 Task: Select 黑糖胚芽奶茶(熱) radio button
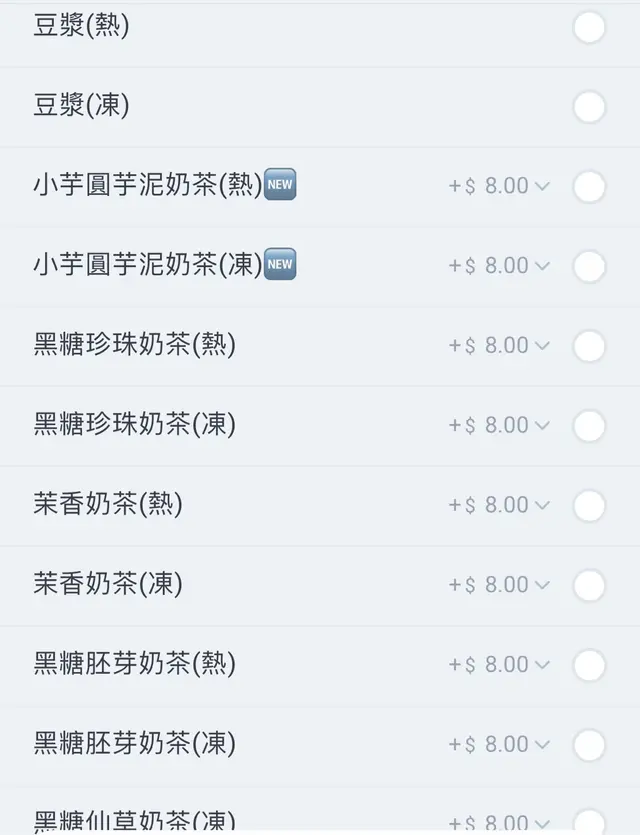click(589, 664)
